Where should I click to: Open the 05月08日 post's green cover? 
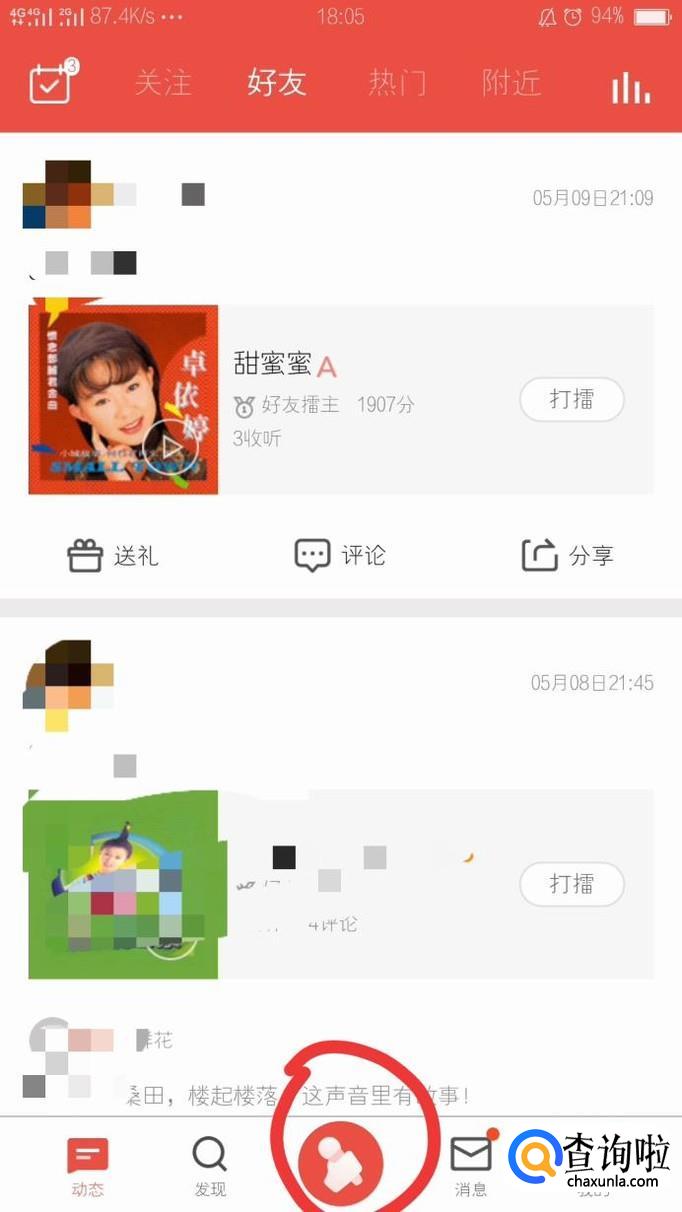coord(123,884)
